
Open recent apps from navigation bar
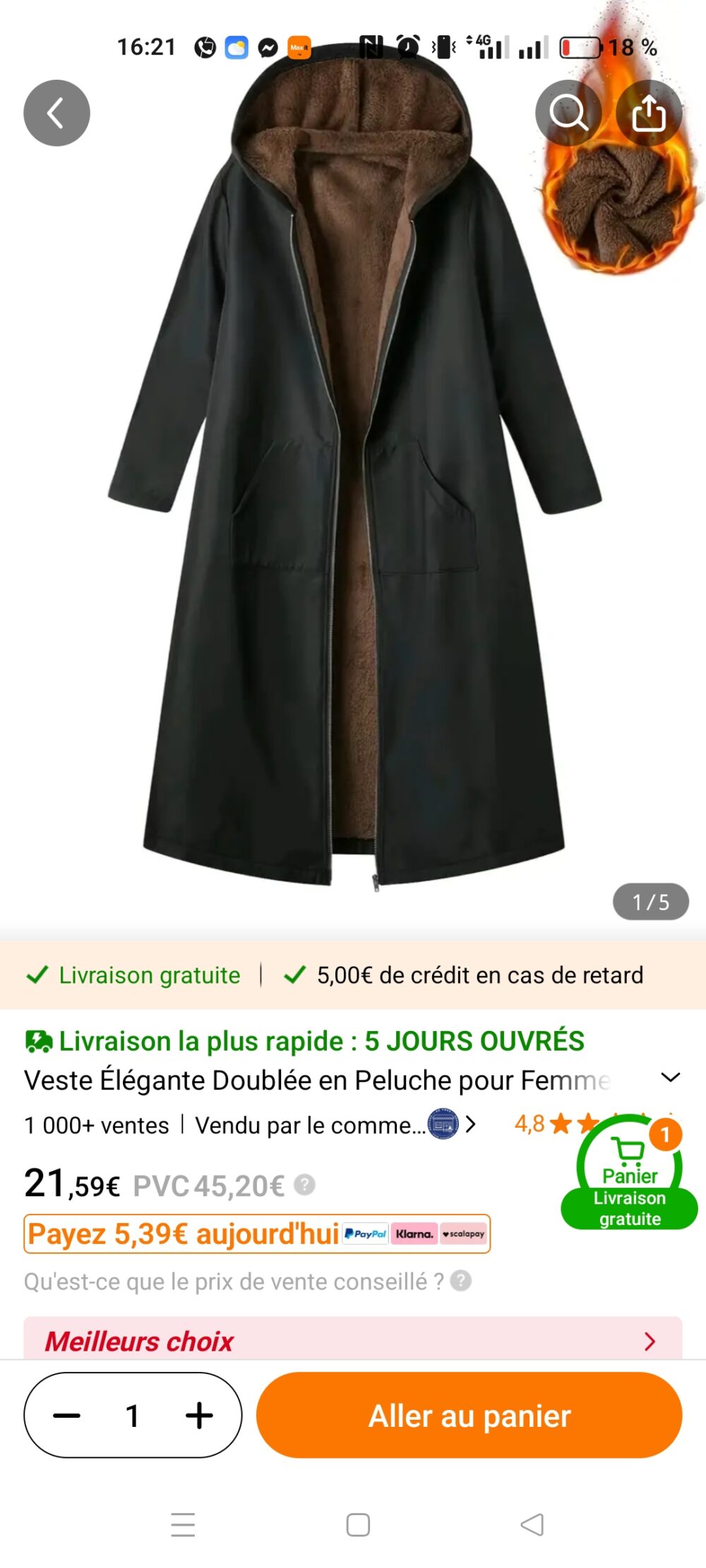pos(183,1524)
